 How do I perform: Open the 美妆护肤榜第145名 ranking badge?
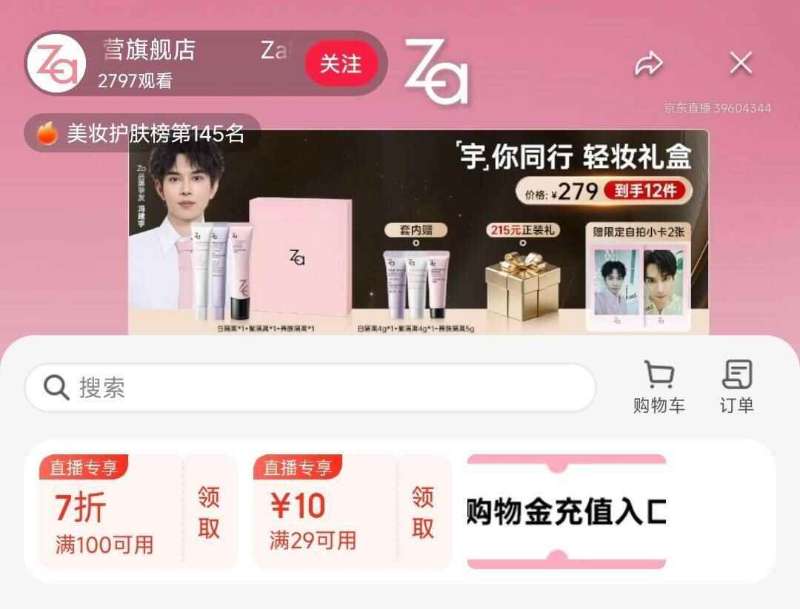click(x=142, y=133)
